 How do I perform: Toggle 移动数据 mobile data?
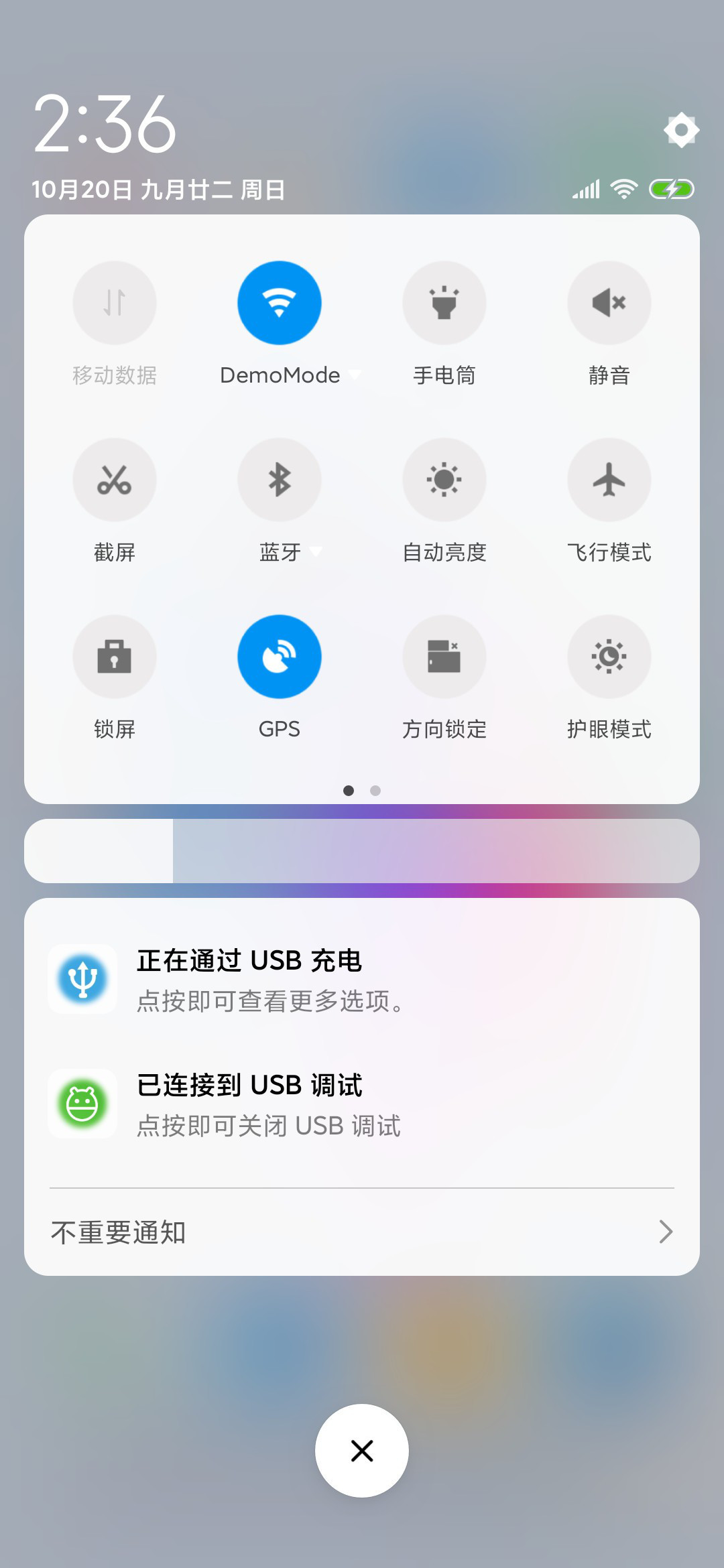coord(115,303)
